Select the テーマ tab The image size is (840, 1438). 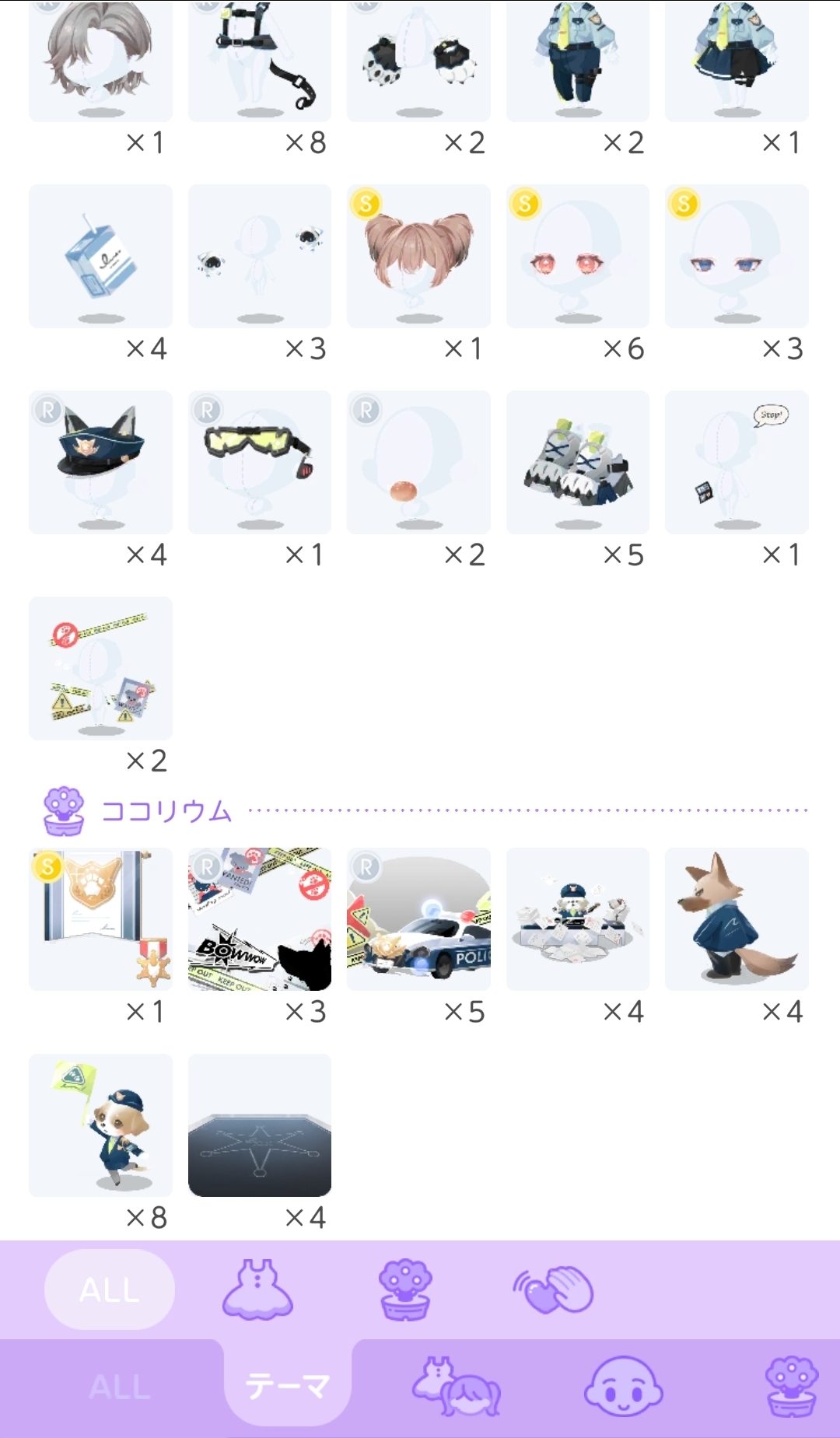click(x=288, y=1386)
